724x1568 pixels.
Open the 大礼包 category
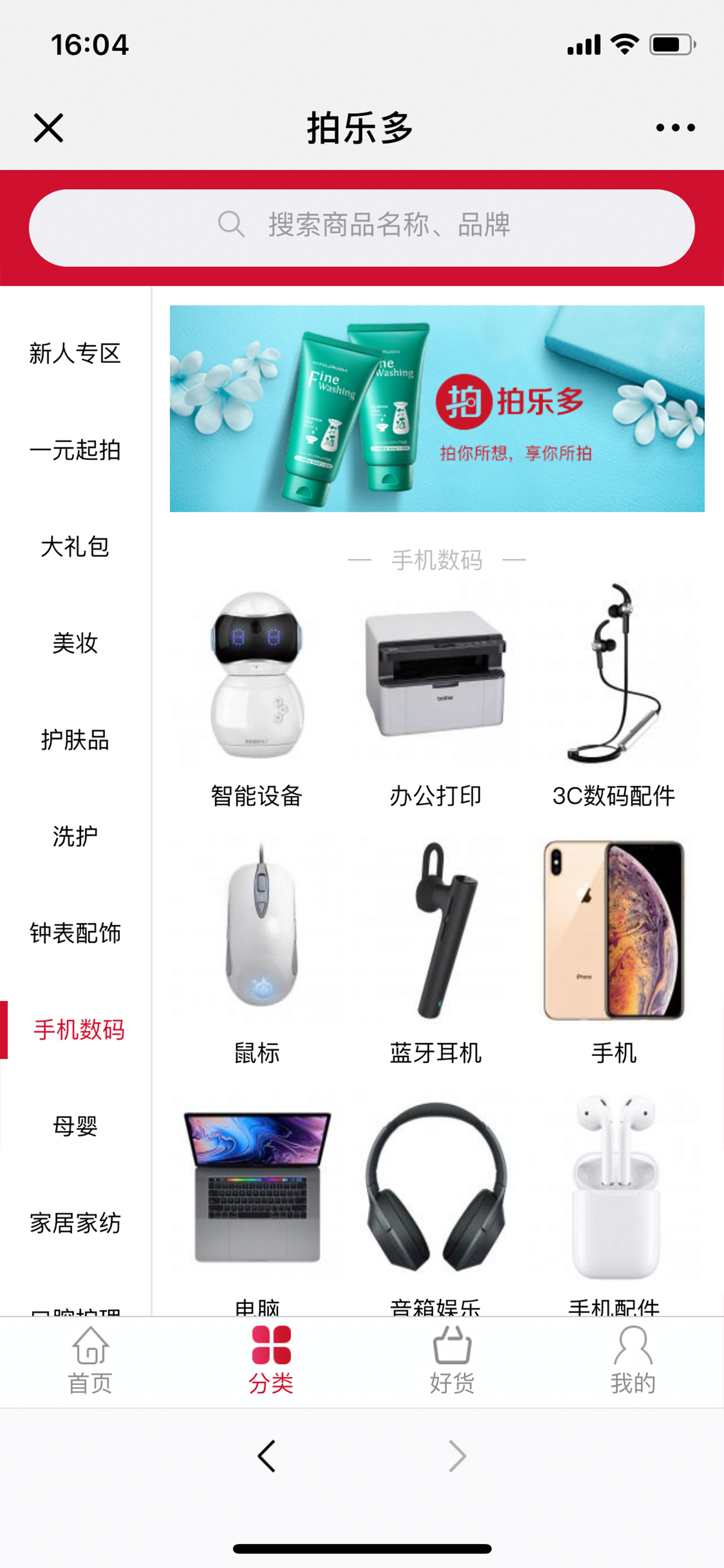point(75,547)
